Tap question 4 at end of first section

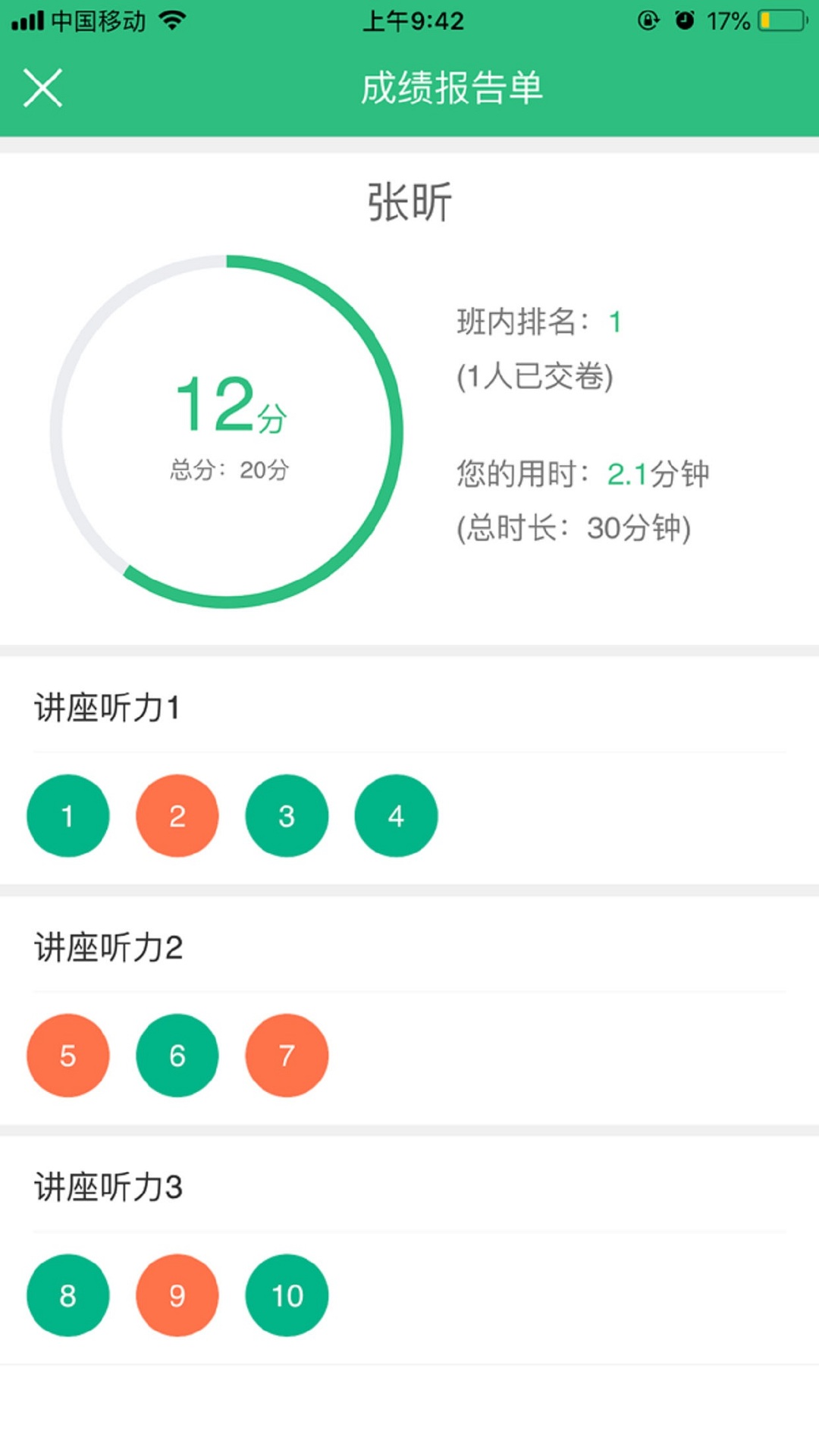395,815
